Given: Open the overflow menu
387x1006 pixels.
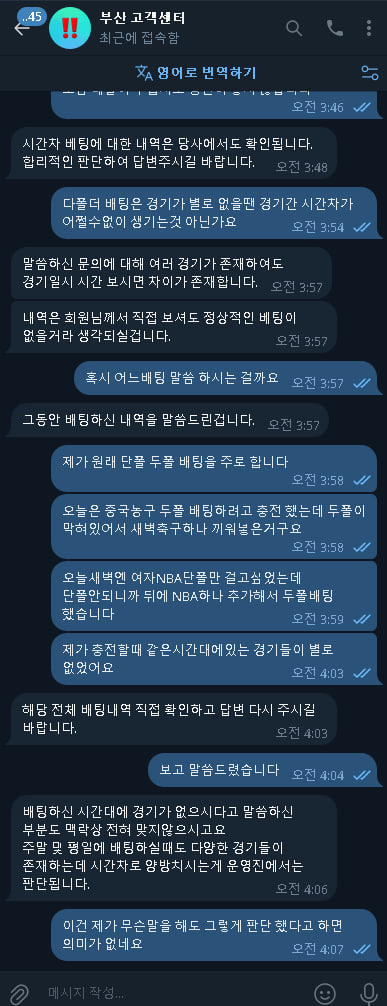Looking at the screenshot, I should pos(368,28).
